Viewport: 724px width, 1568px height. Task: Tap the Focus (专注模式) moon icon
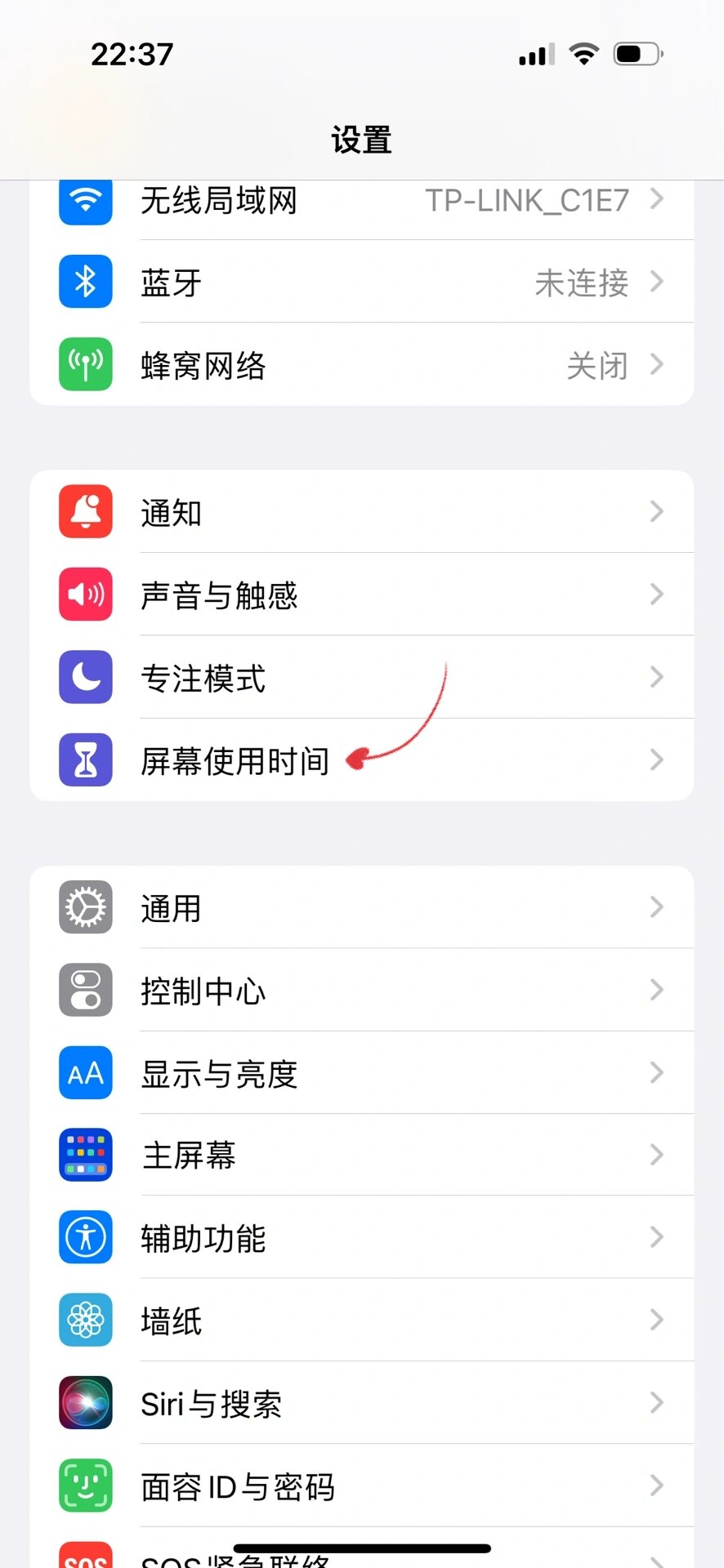coord(85,678)
